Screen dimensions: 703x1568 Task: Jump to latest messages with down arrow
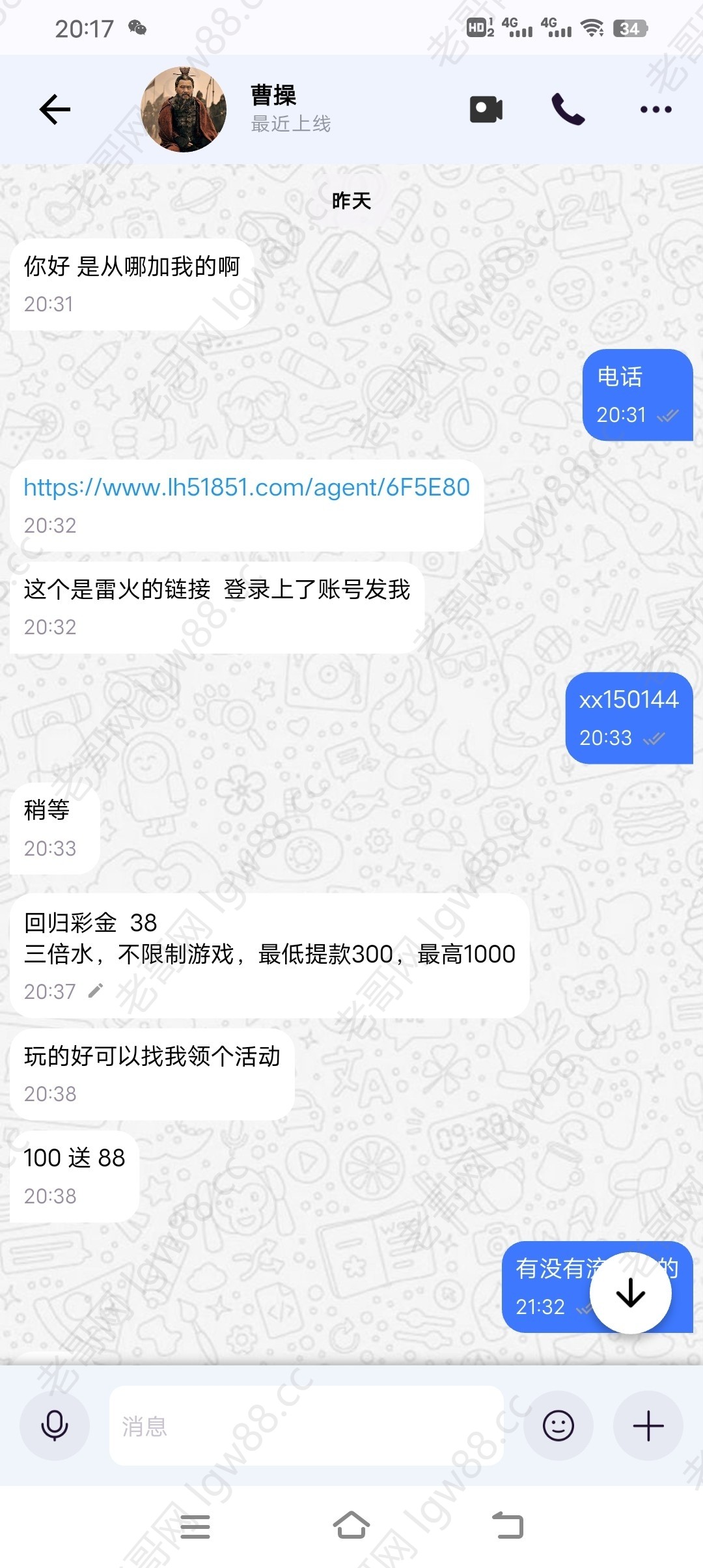pos(630,1293)
